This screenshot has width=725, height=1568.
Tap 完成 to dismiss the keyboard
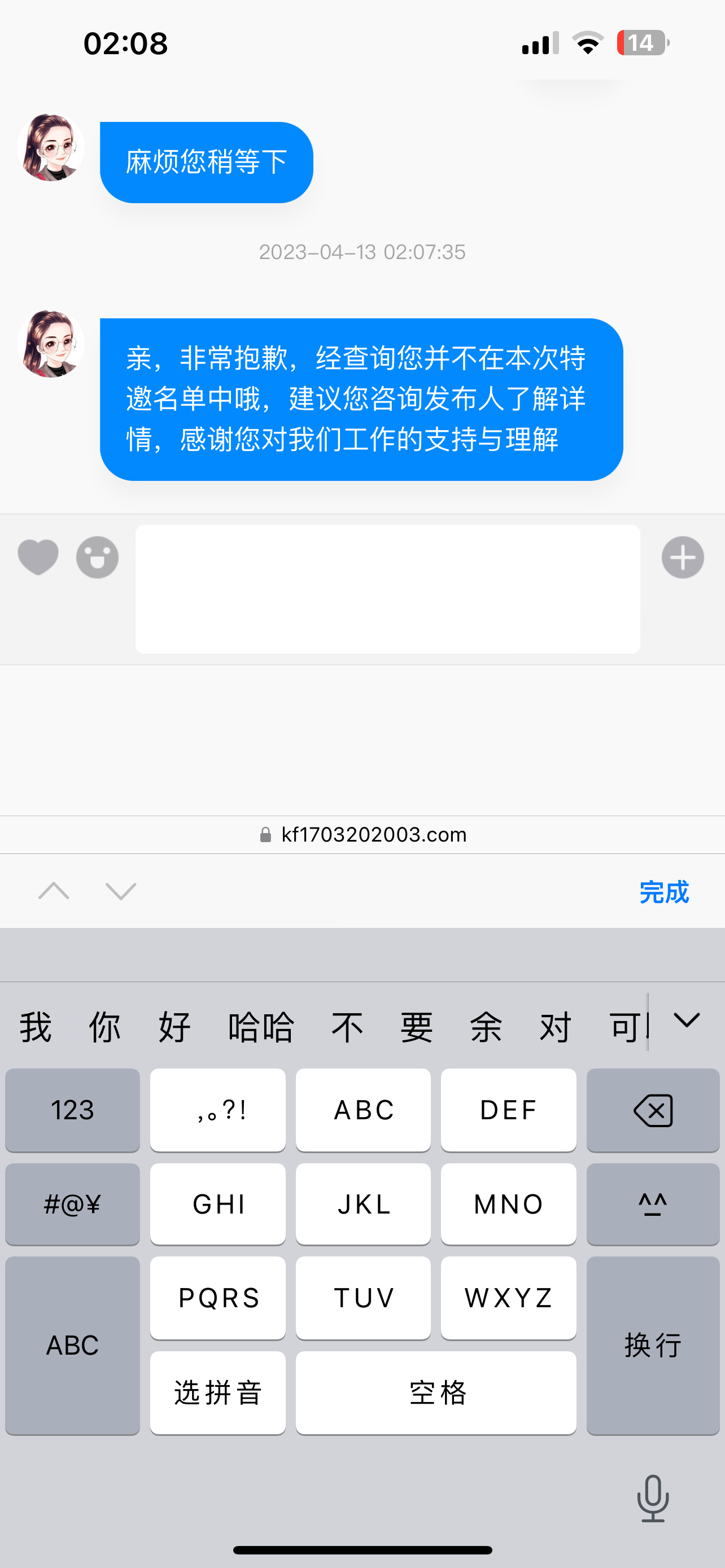[x=663, y=892]
